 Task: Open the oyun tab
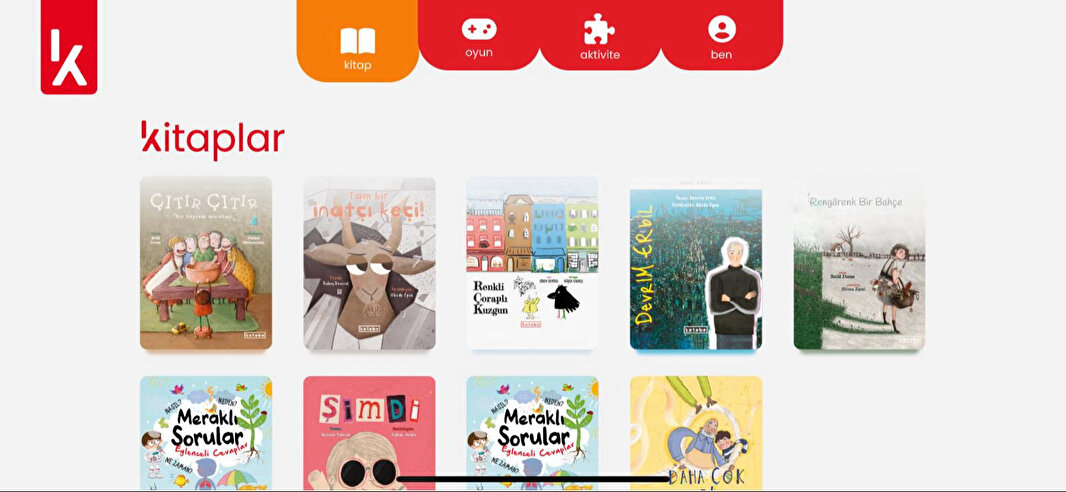point(479,37)
